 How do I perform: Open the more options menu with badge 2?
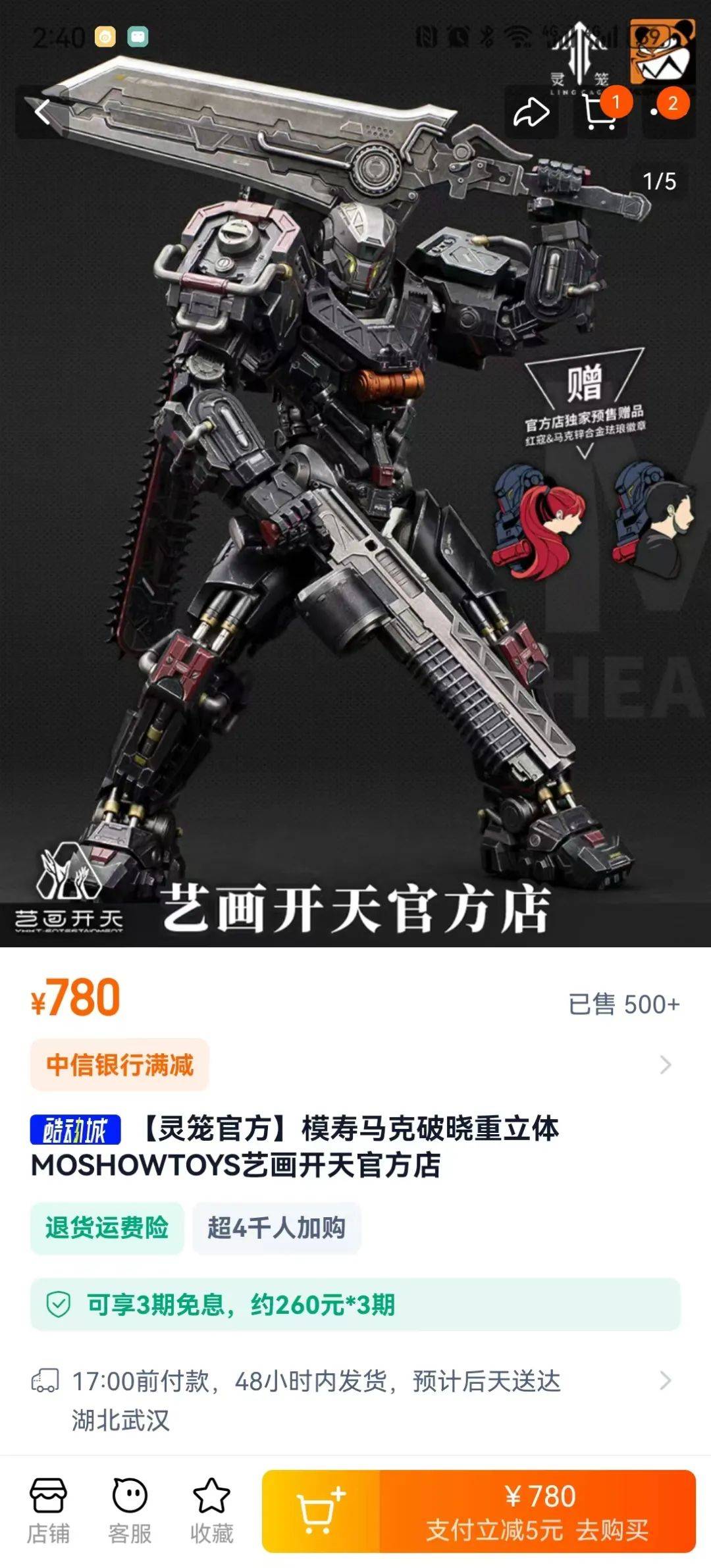click(x=669, y=112)
